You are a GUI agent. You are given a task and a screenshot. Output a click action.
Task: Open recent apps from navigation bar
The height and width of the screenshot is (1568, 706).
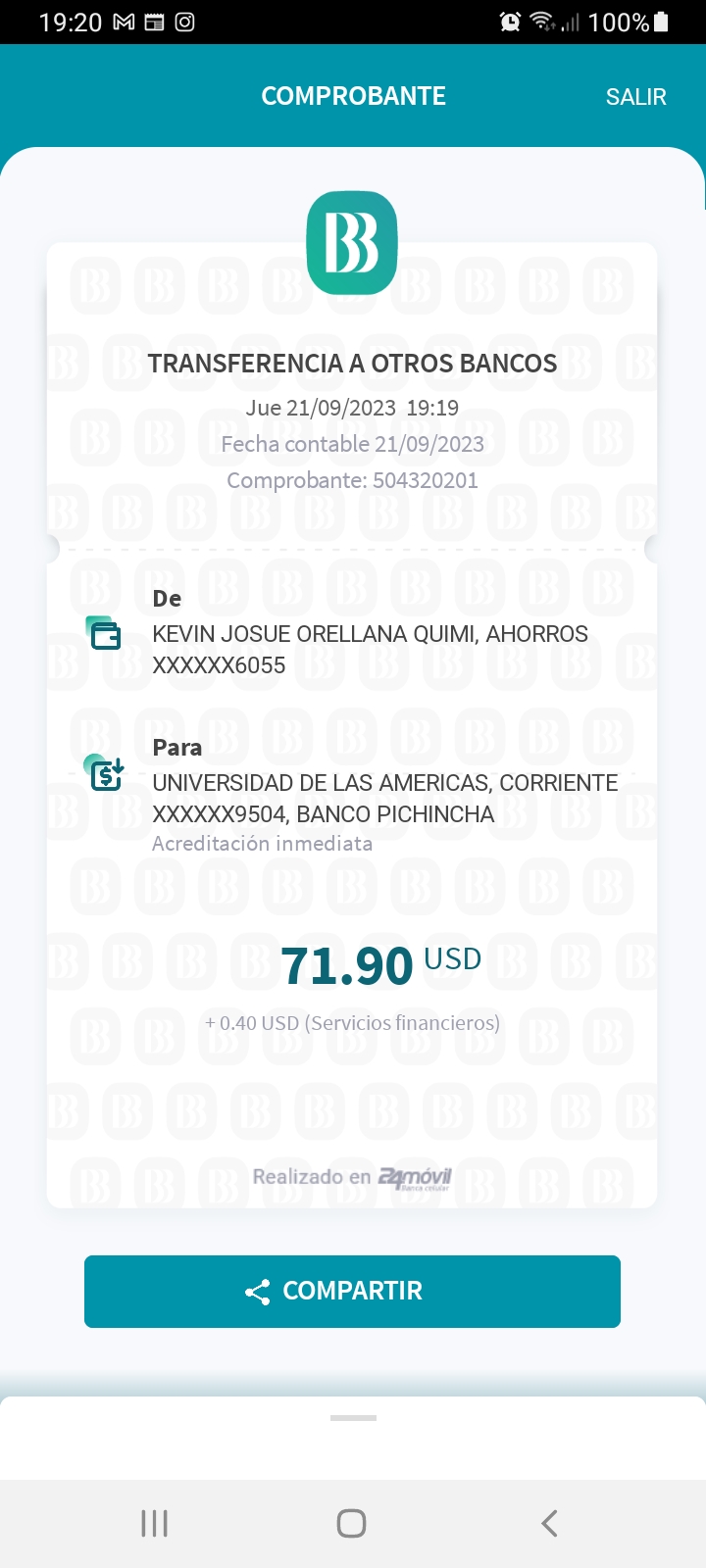click(x=155, y=1523)
